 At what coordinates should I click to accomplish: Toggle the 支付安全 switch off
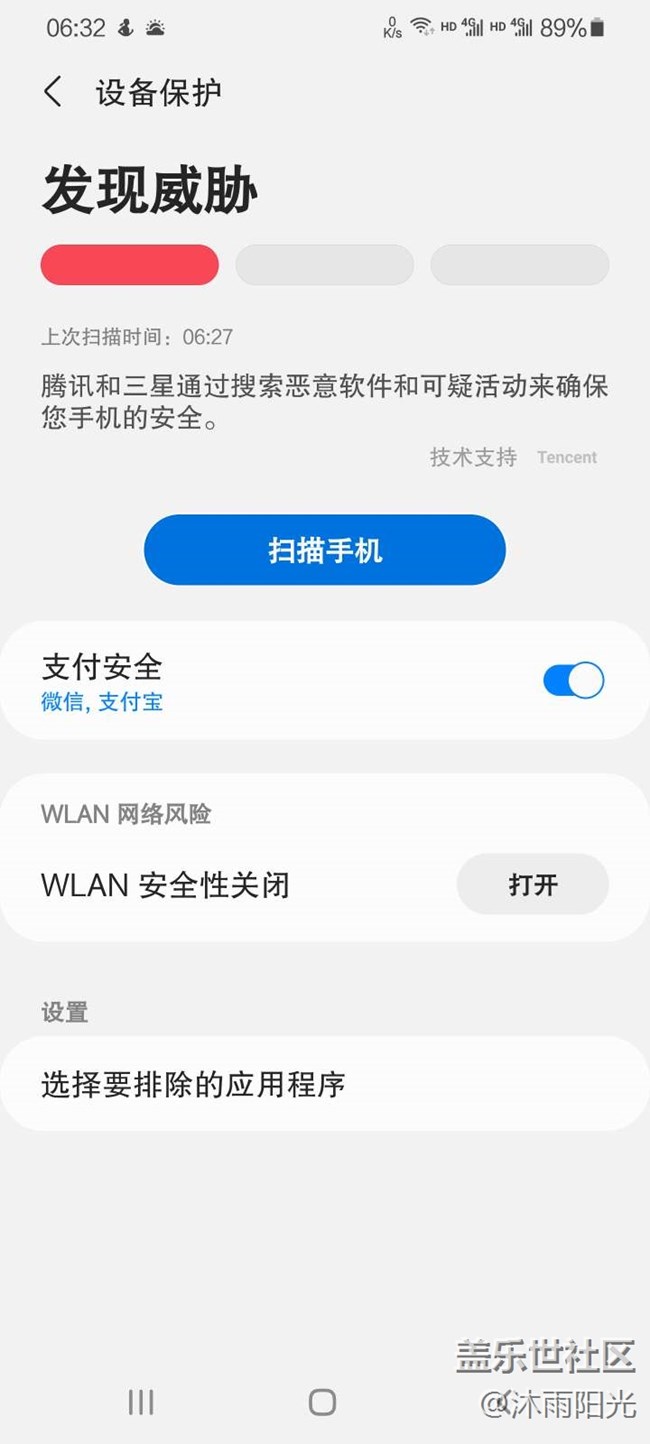coord(573,681)
